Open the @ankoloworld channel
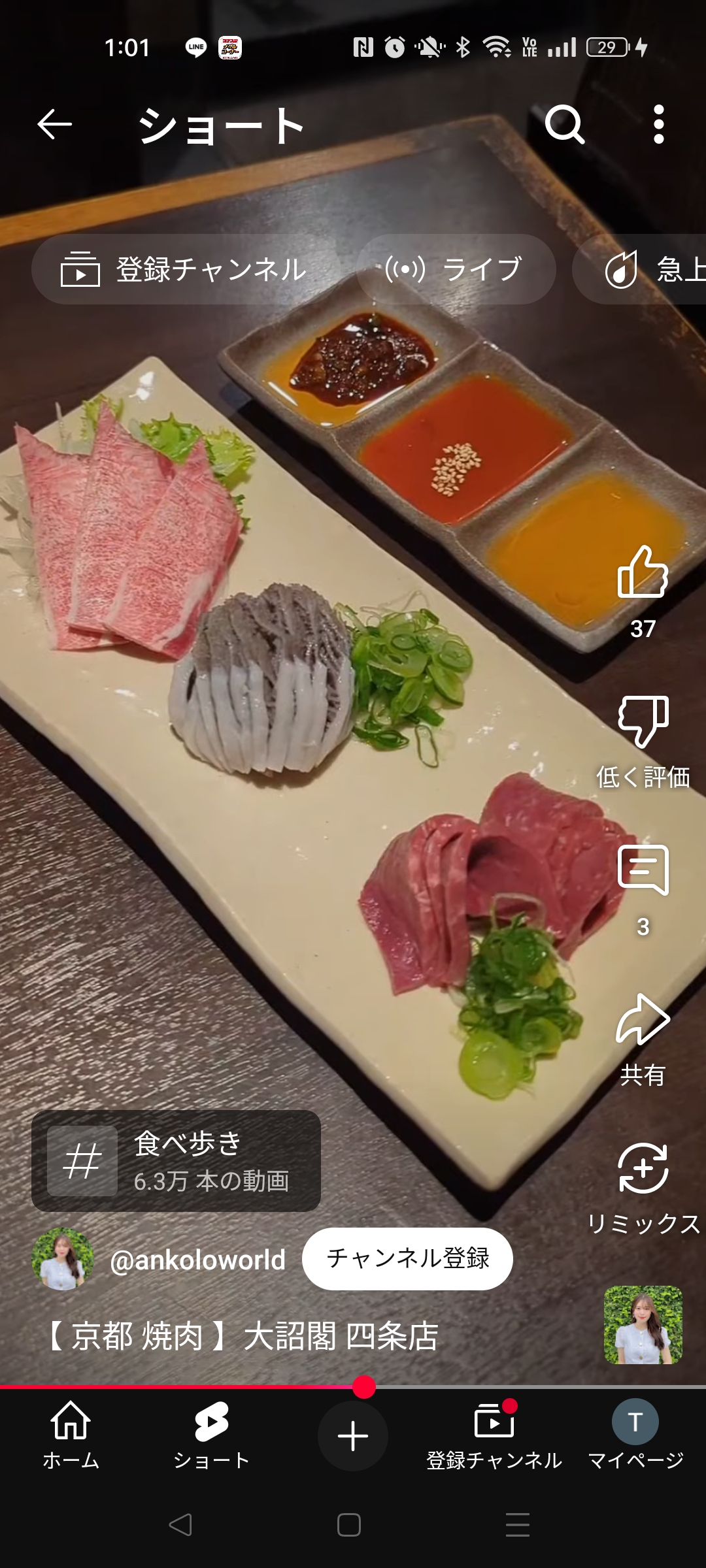706x1568 pixels. (x=197, y=1260)
